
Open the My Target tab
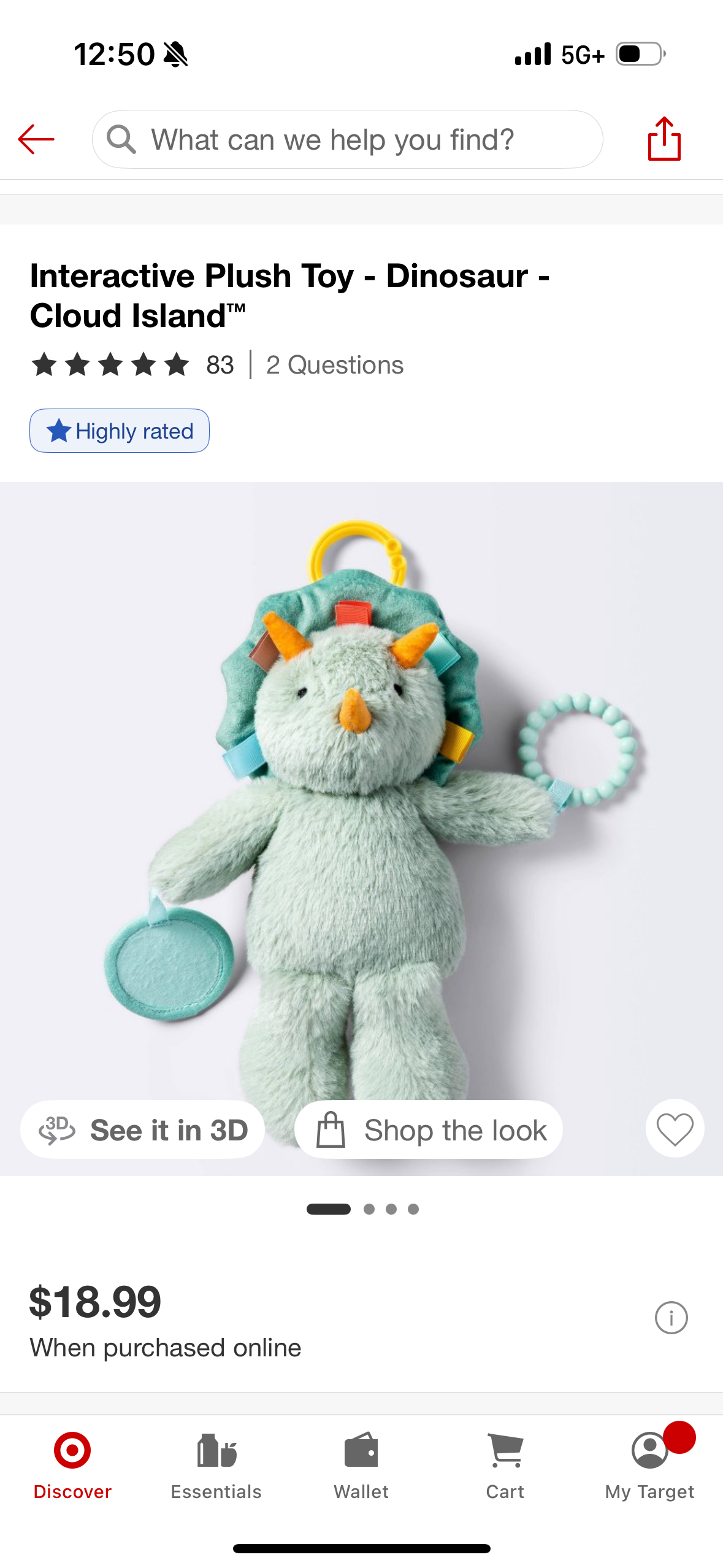click(649, 1466)
